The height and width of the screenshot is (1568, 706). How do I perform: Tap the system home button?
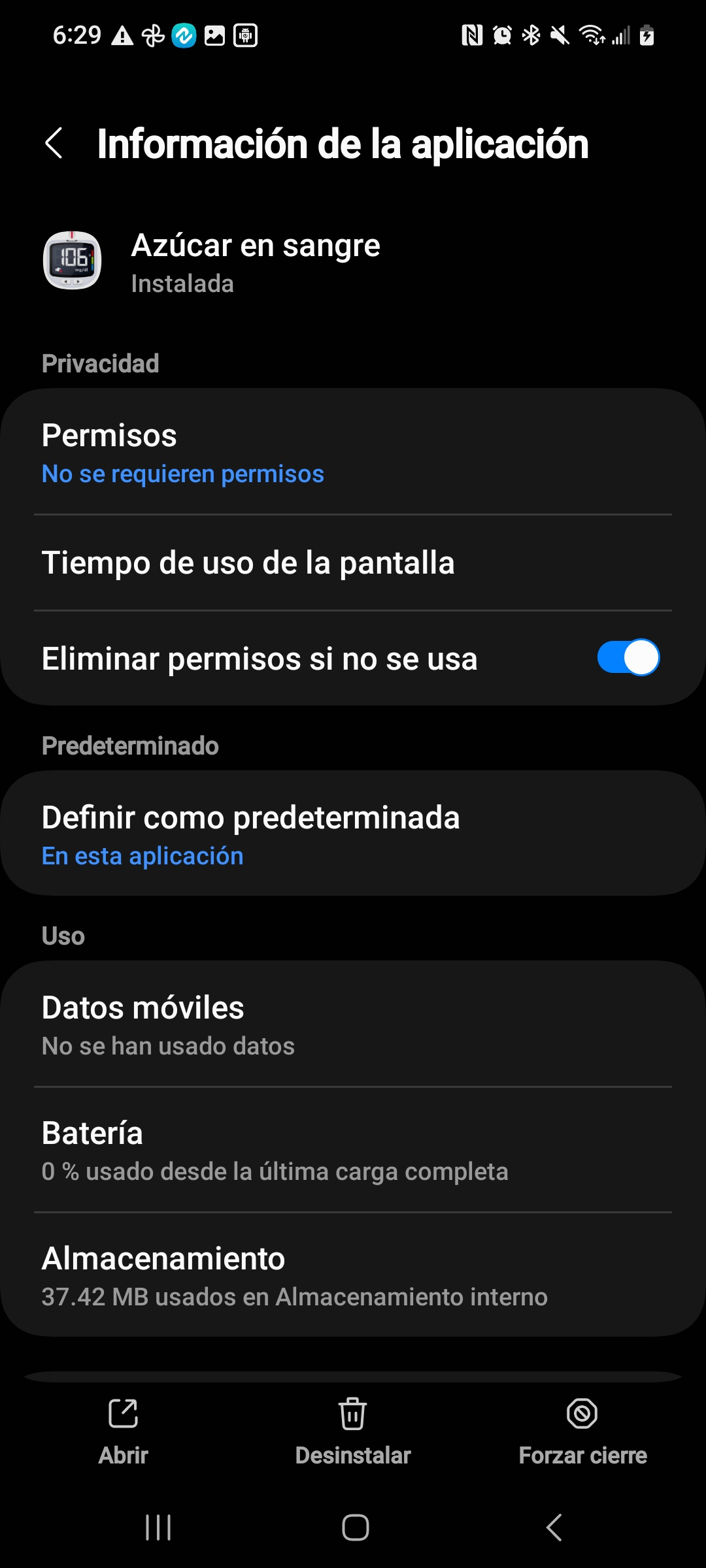pyautogui.click(x=356, y=1527)
